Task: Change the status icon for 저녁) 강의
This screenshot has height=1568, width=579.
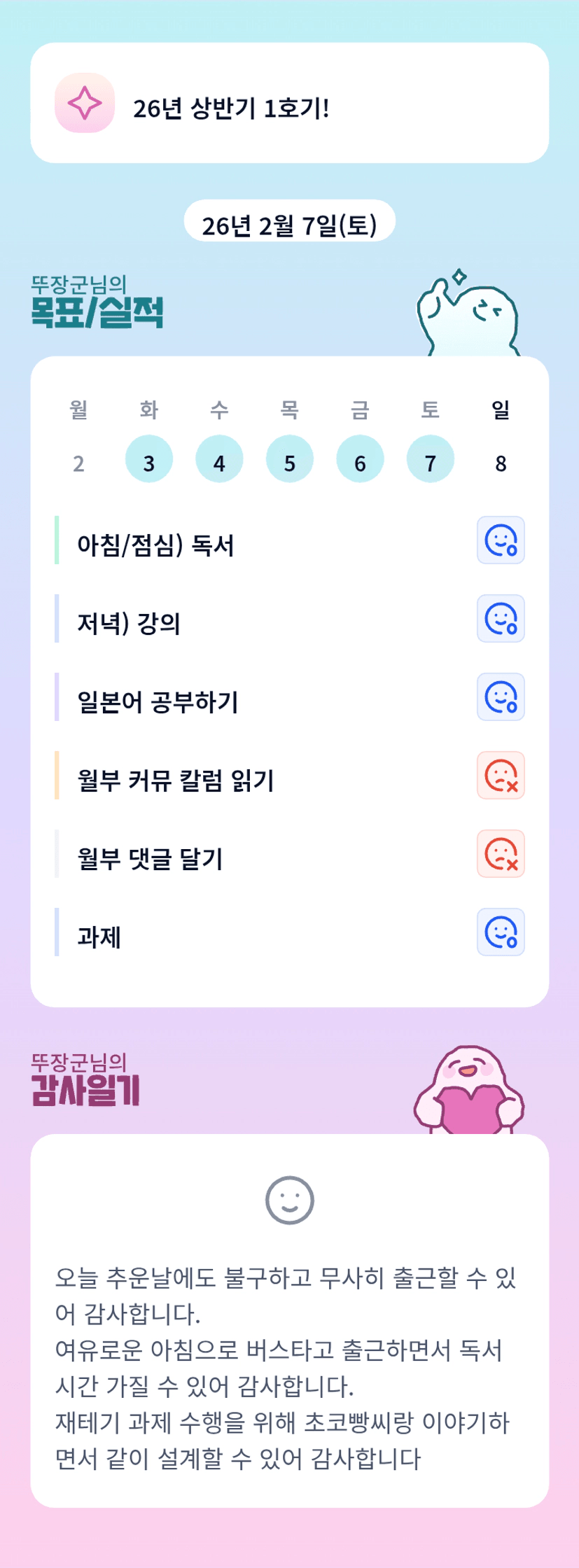Action: [501, 619]
